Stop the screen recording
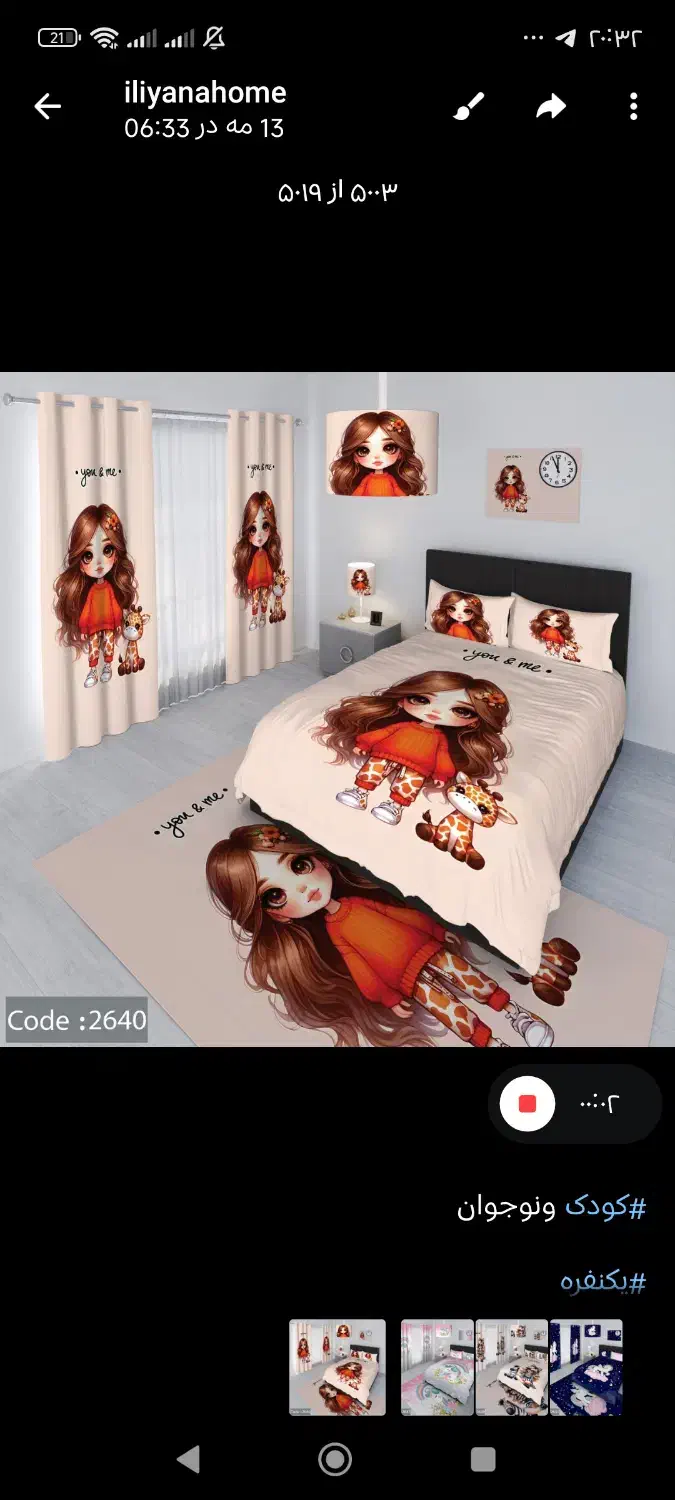 (528, 1104)
